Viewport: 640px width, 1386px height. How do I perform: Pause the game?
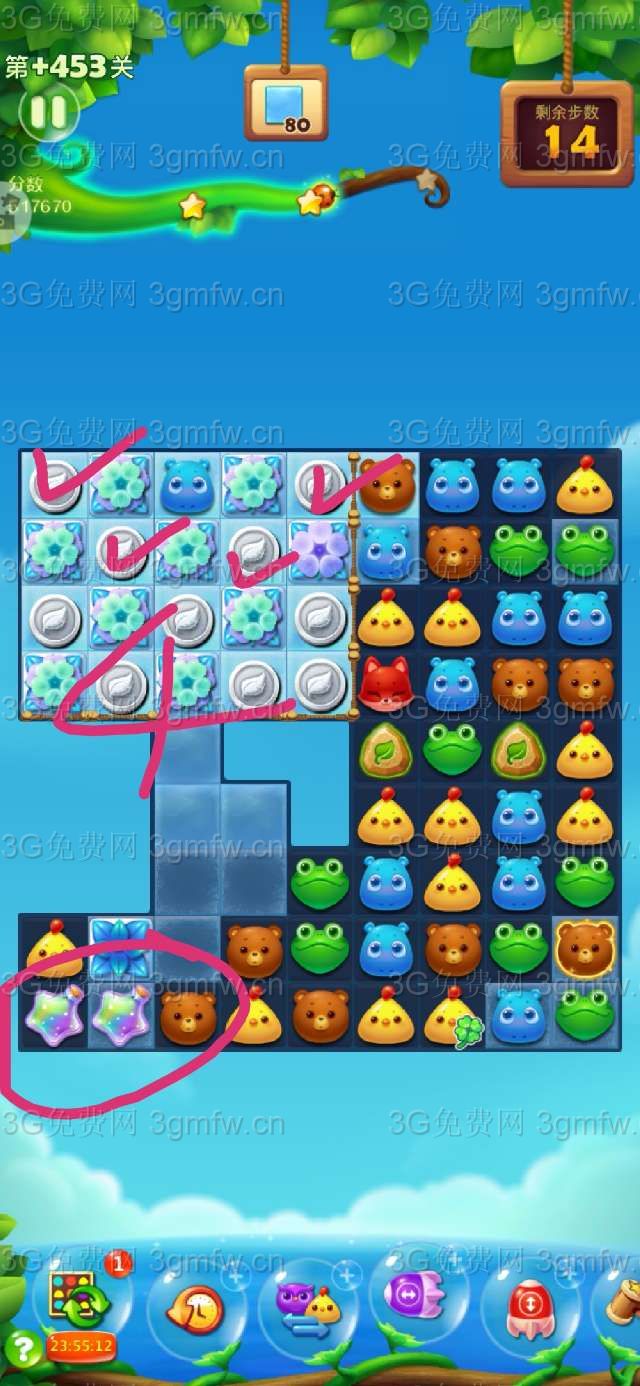[47, 112]
